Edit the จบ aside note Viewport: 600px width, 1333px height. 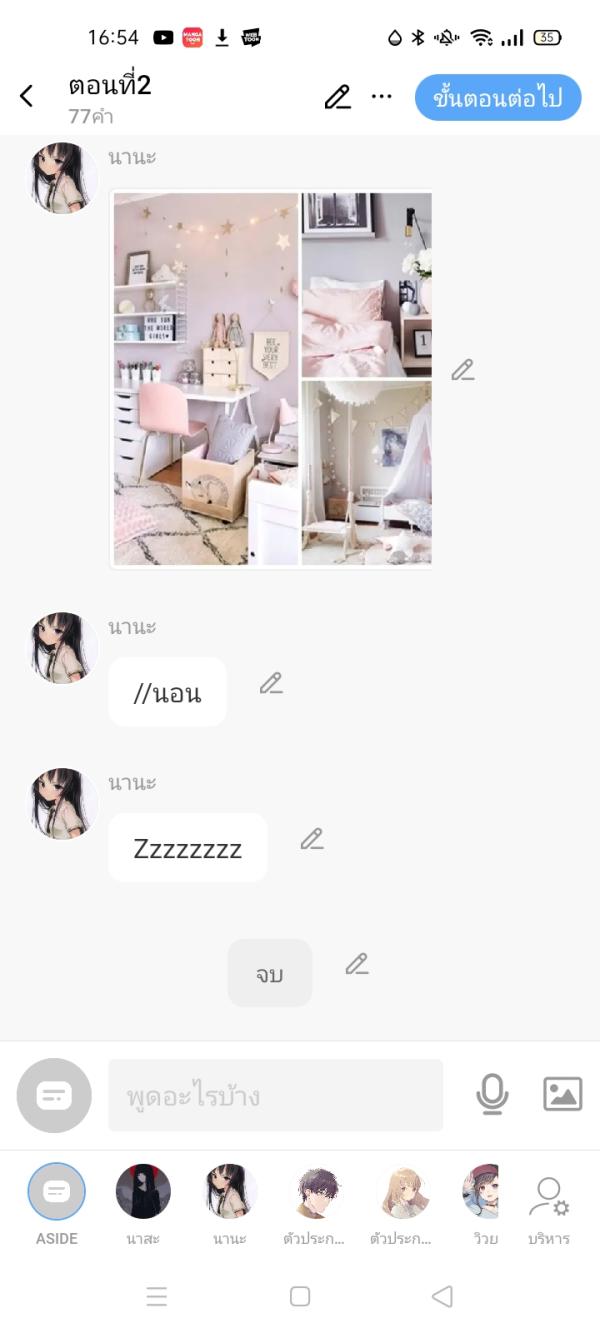[x=357, y=965]
